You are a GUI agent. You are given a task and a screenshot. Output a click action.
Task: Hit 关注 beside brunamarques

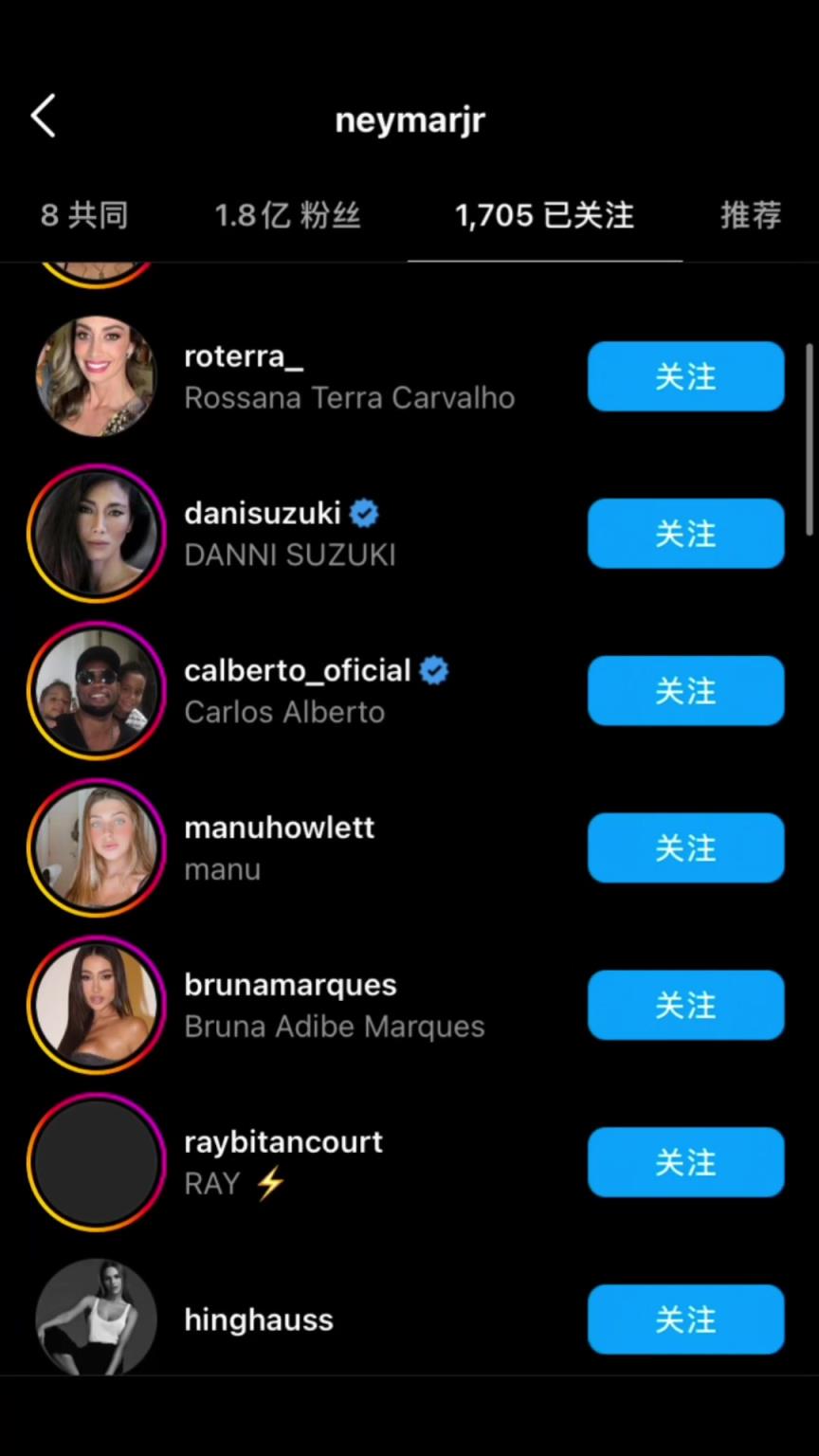point(685,1005)
